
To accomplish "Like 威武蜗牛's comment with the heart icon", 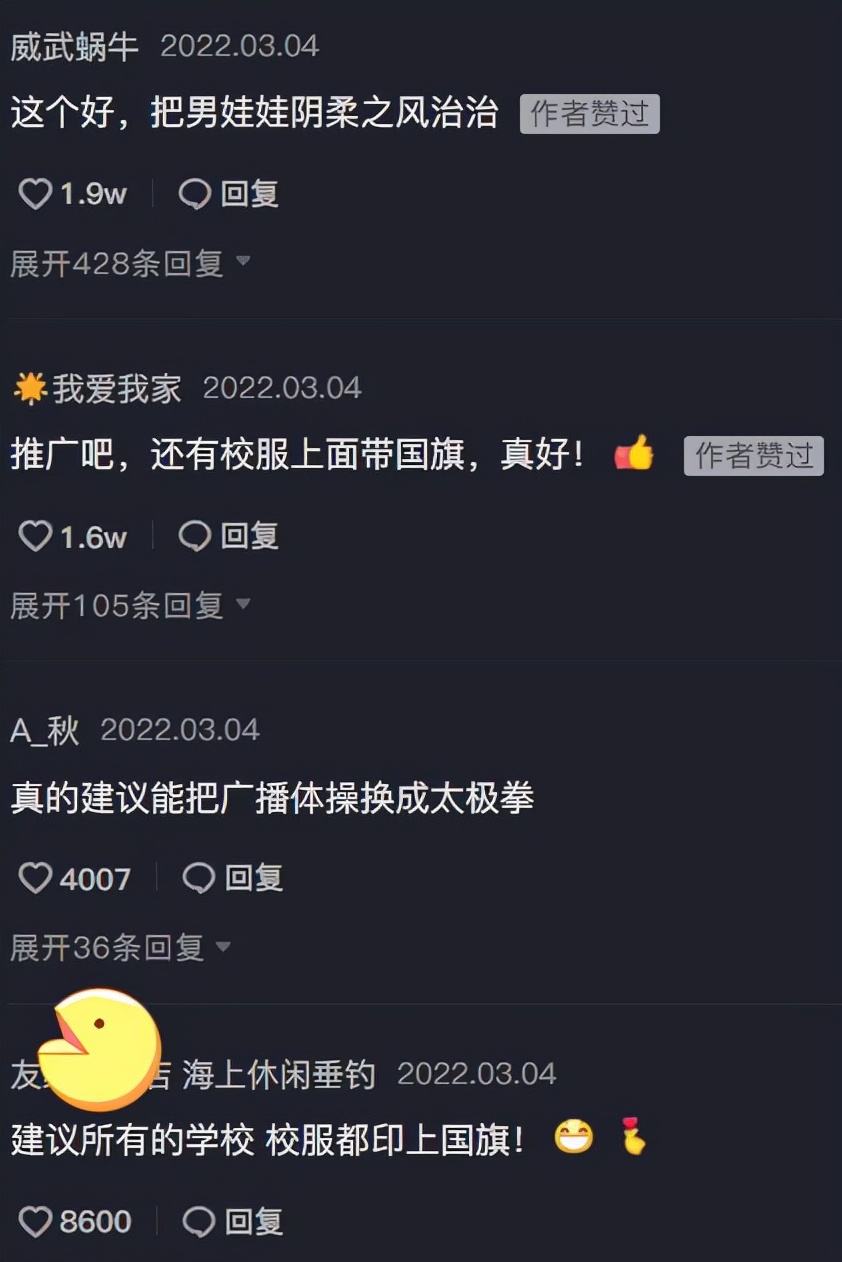I will click(37, 194).
